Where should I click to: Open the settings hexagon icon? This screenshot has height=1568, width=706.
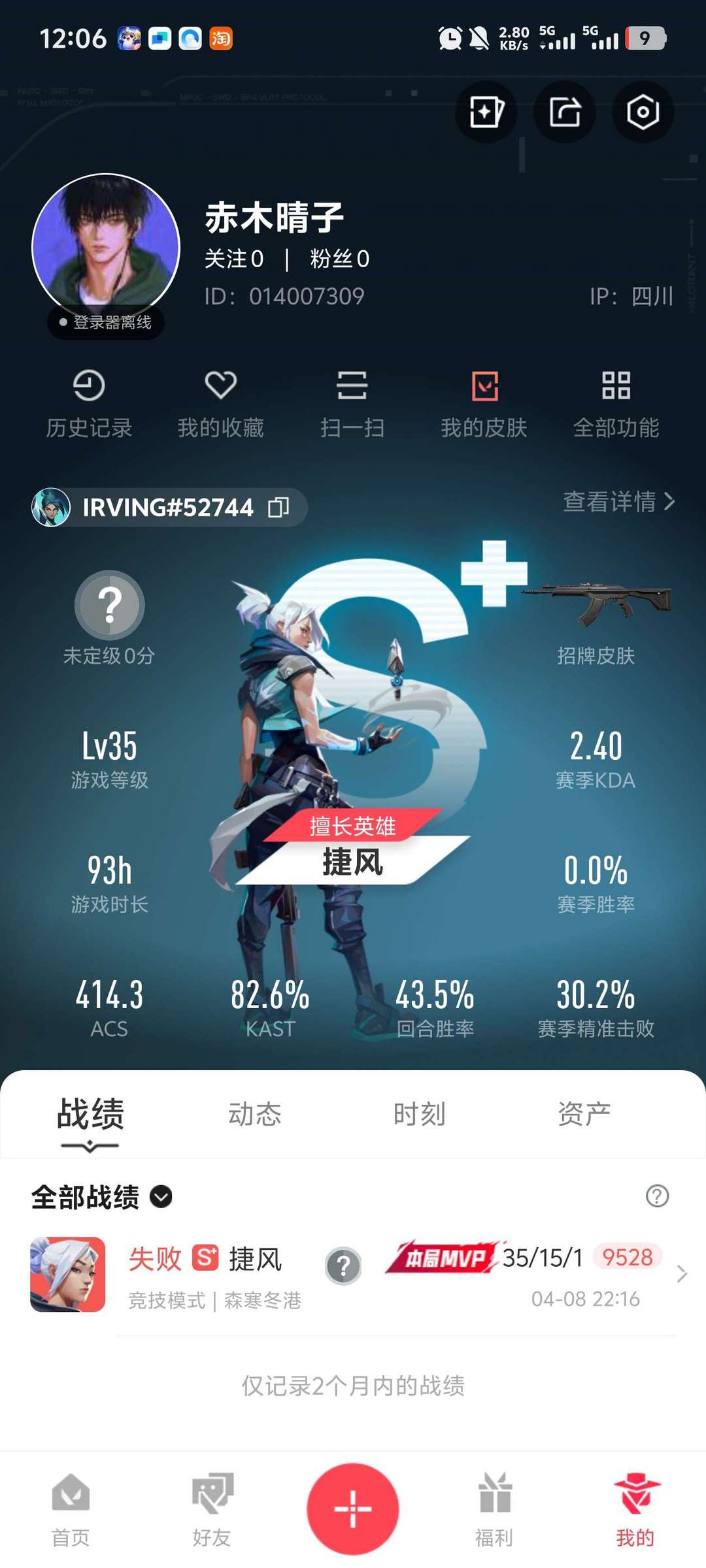pyautogui.click(x=643, y=112)
